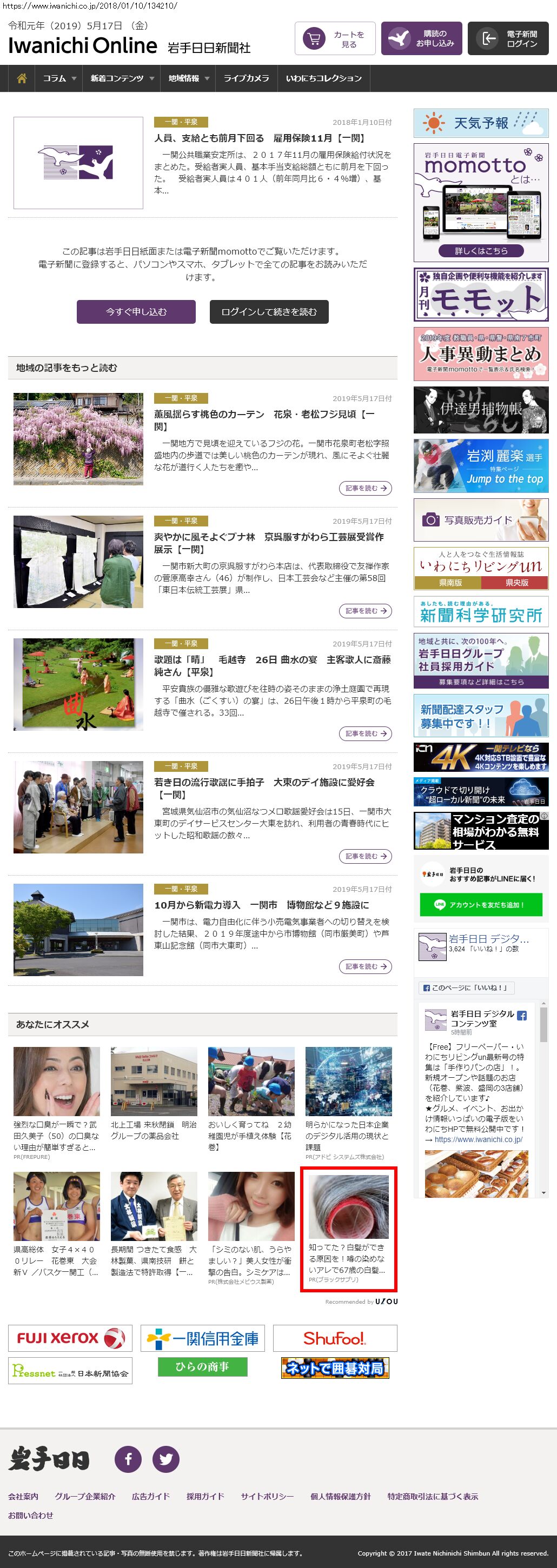
Task: Open the 写真販売ガイド banner
Action: pyautogui.click(x=480, y=520)
